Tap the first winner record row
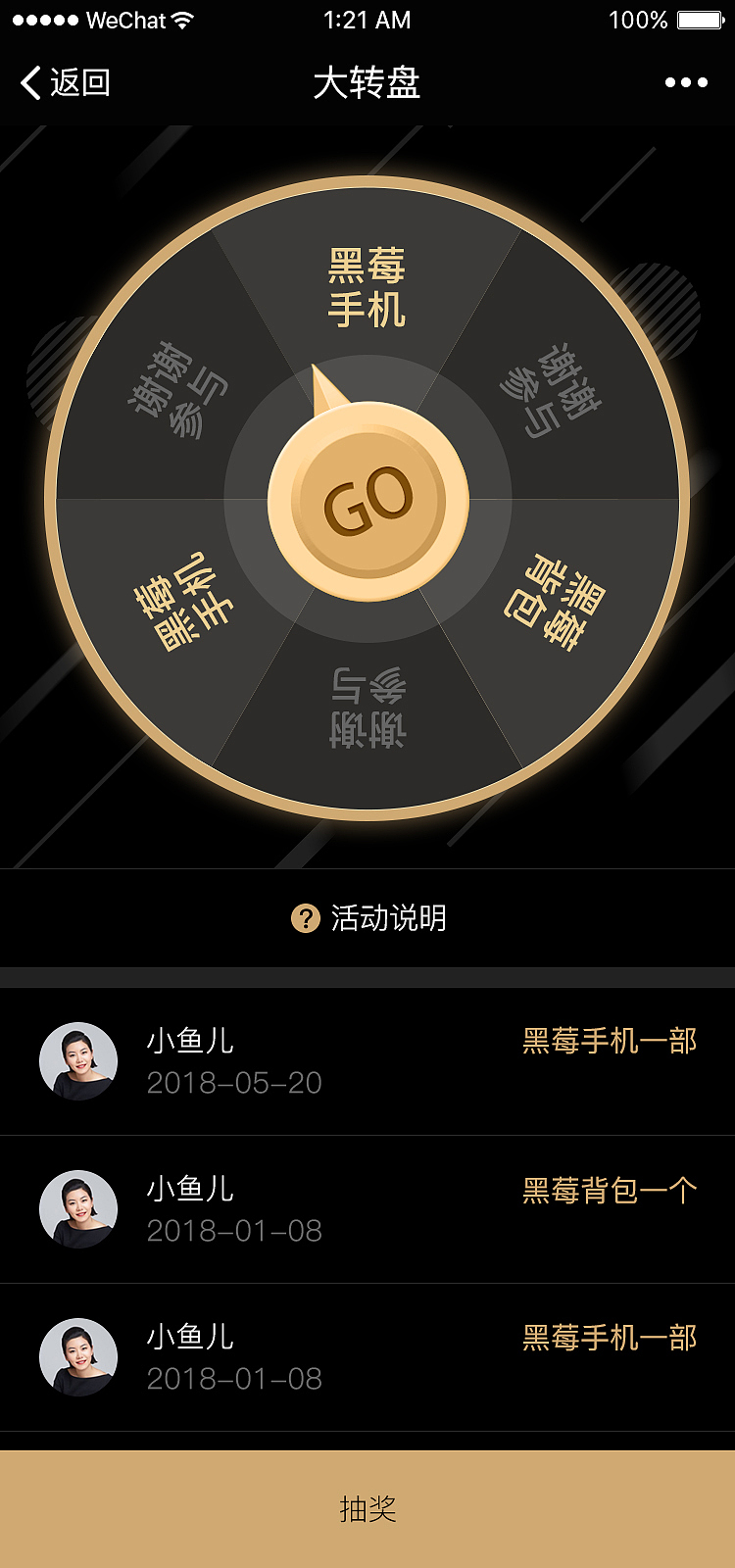Viewport: 735px width, 1568px height. (x=367, y=1061)
